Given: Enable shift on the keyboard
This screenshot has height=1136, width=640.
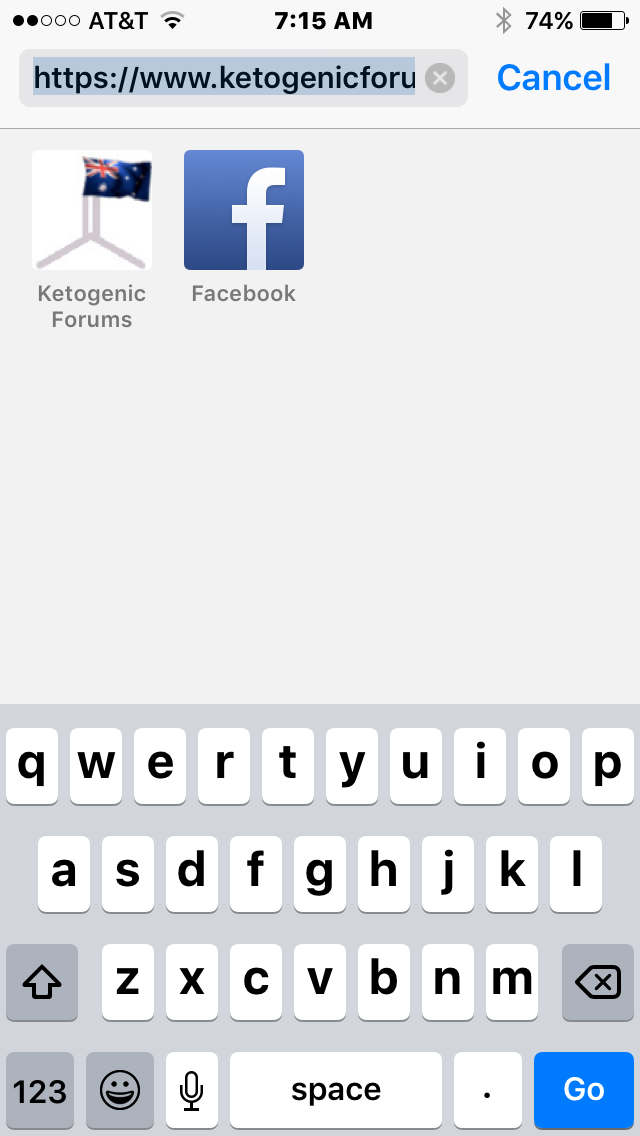Looking at the screenshot, I should point(42,982).
